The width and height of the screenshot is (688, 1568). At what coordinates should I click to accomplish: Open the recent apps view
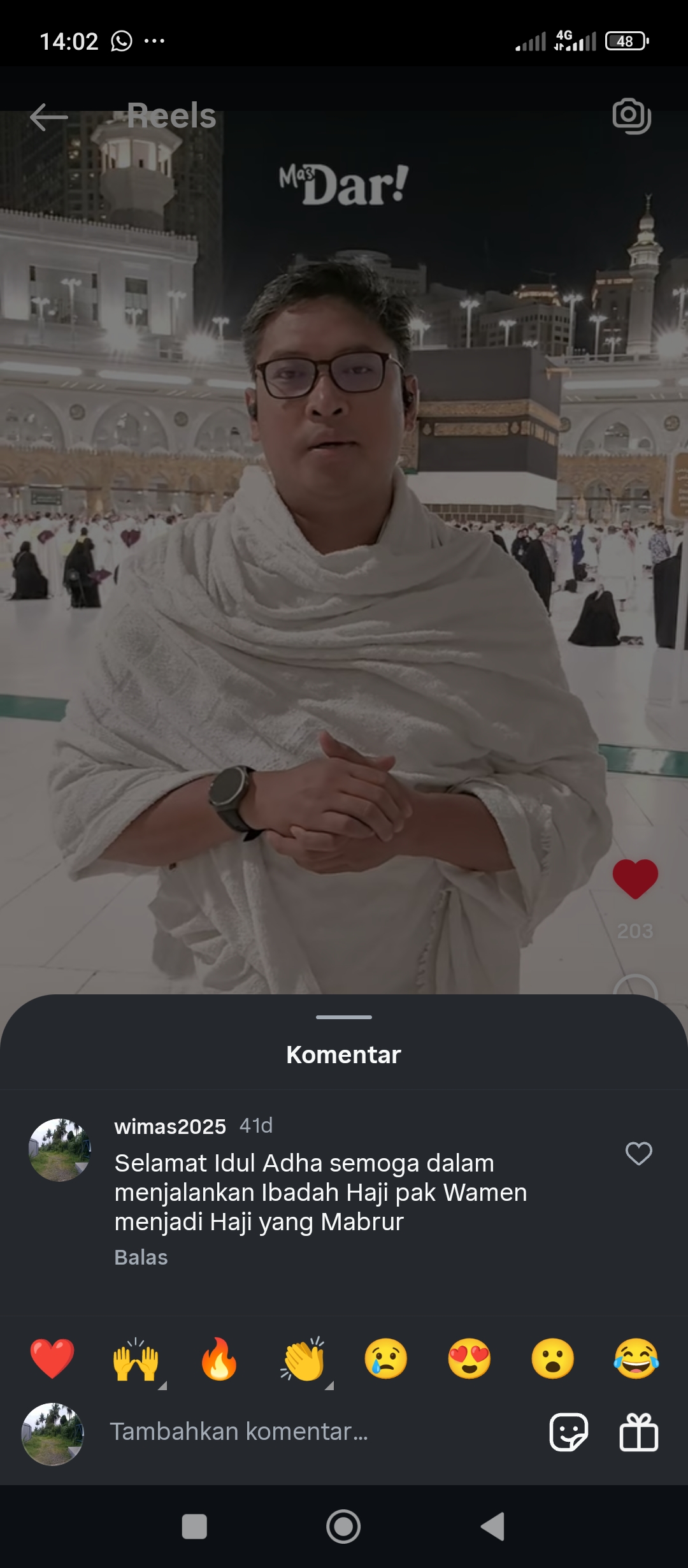pos(194,1527)
